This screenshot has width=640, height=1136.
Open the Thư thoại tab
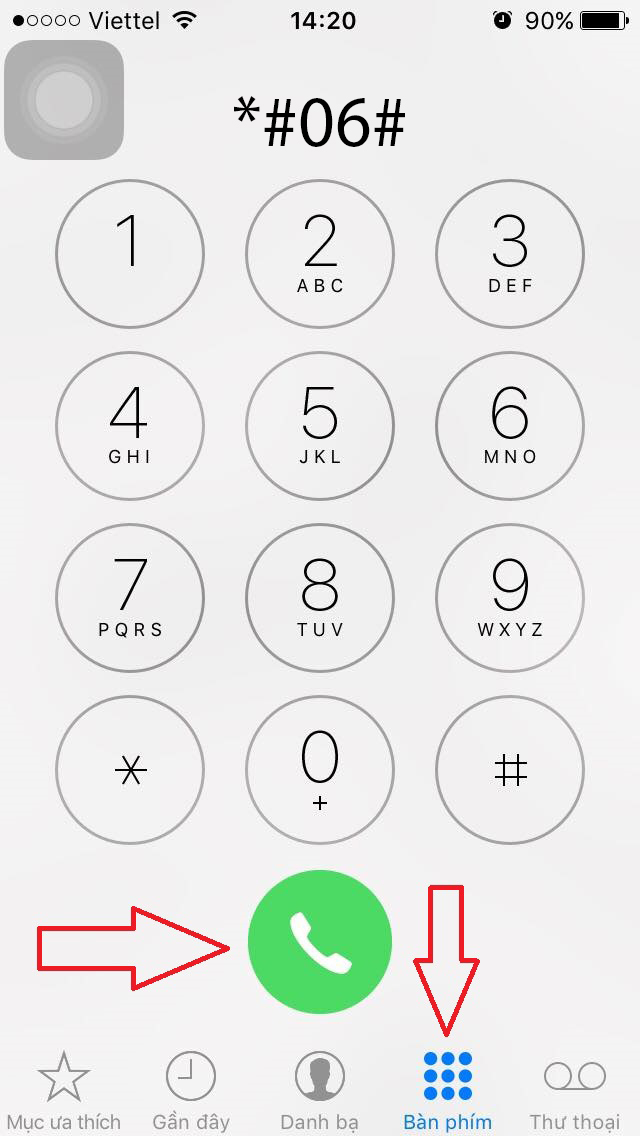pyautogui.click(x=575, y=1090)
